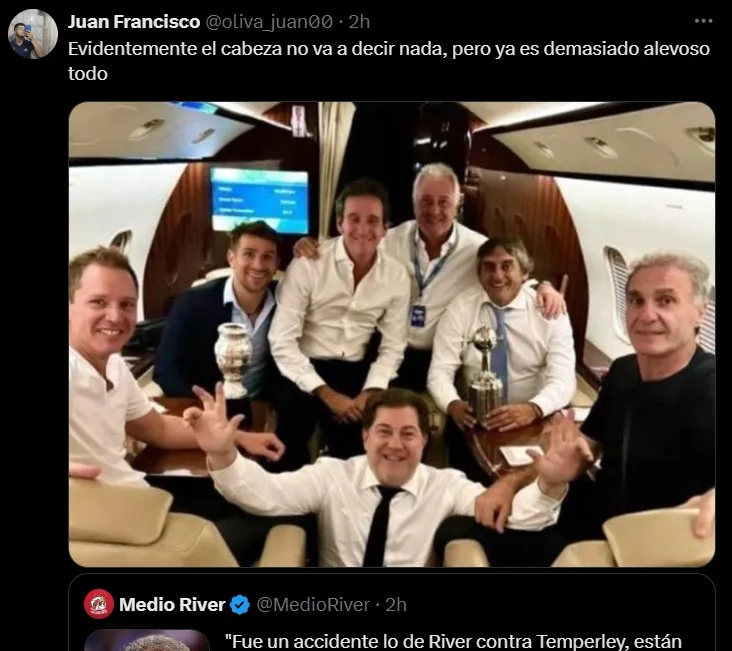Screen dimensions: 732x651
Task: Open Juan Francisco's profile name
Action: pos(133,21)
